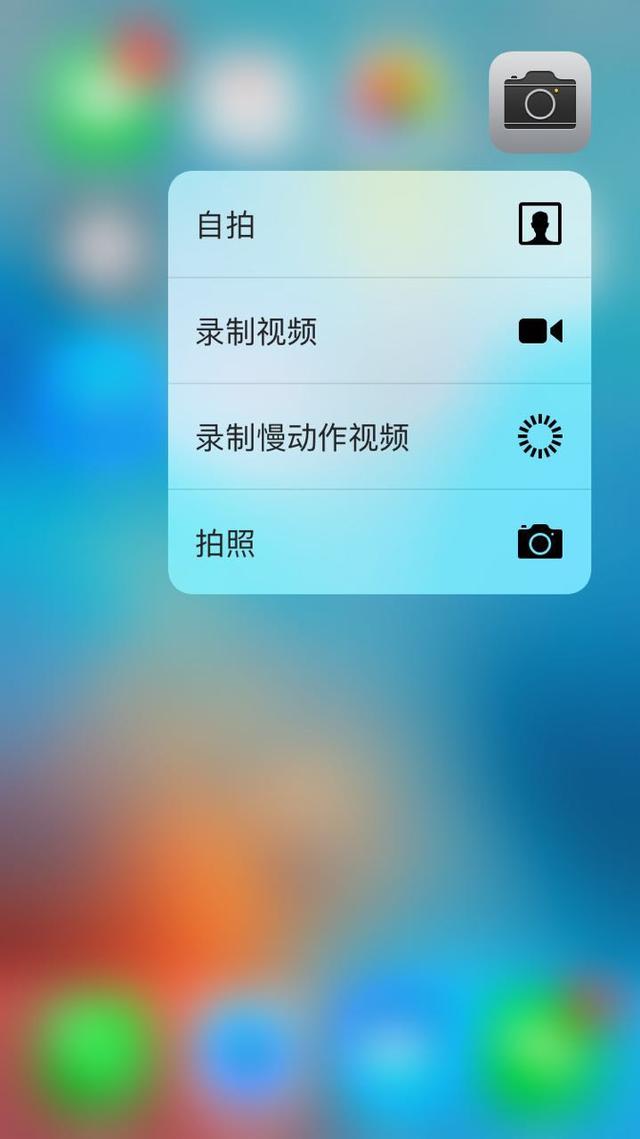Start 录制慢动作视频 slow-motion recording
The image size is (640, 1139).
click(x=379, y=437)
